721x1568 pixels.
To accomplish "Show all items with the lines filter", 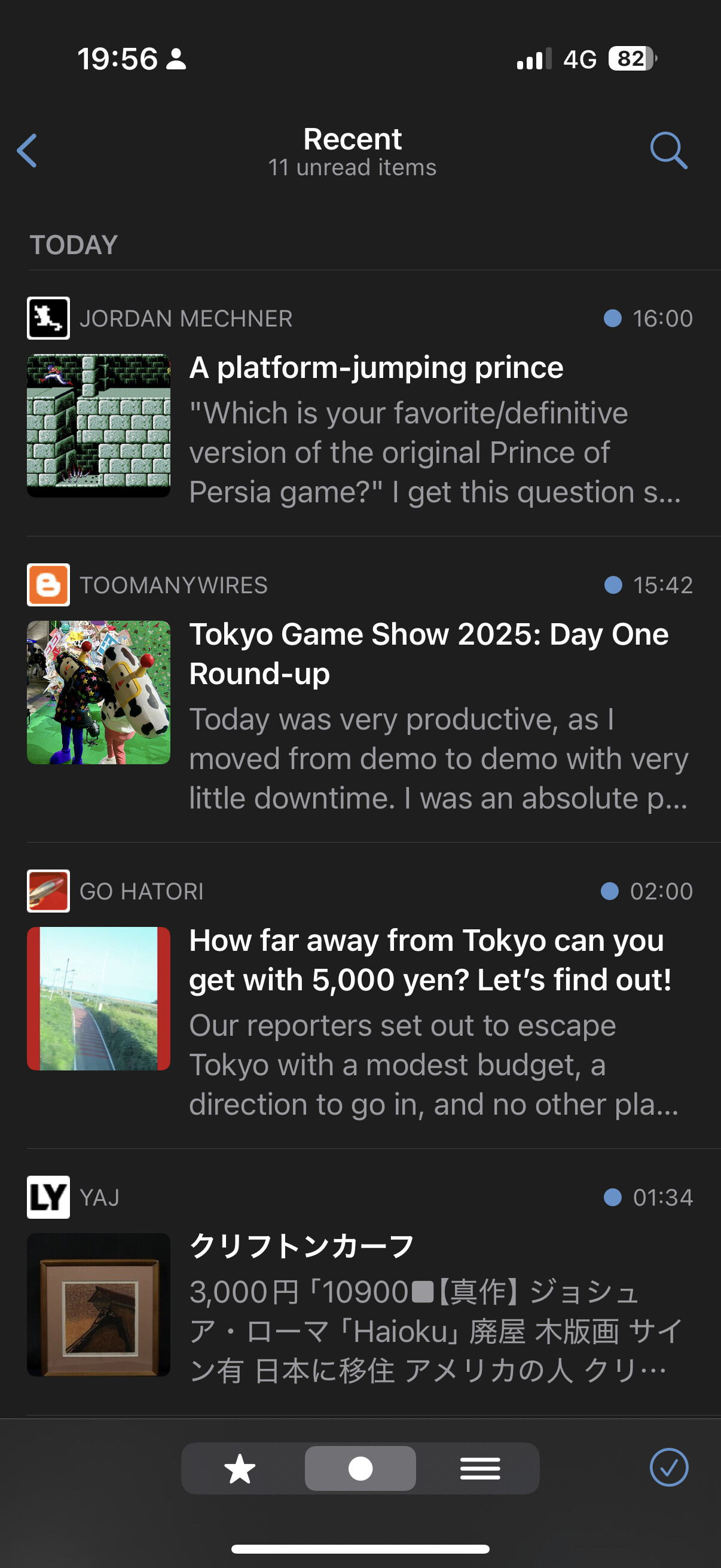I will pyautogui.click(x=480, y=1468).
